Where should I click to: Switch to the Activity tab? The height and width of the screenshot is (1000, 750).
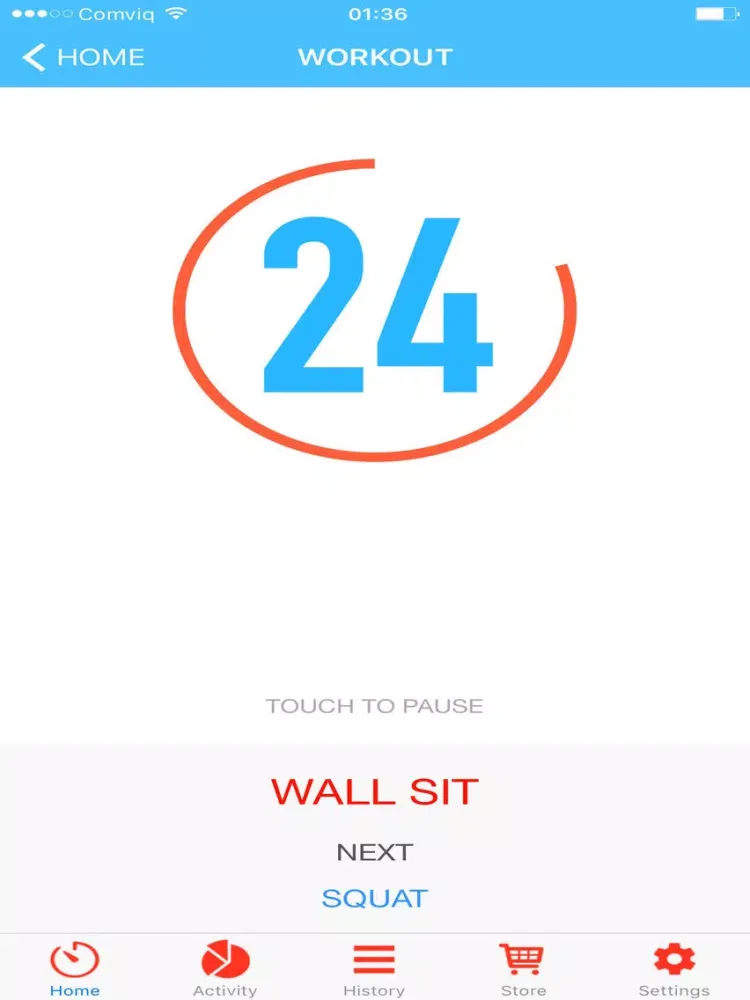tap(225, 990)
